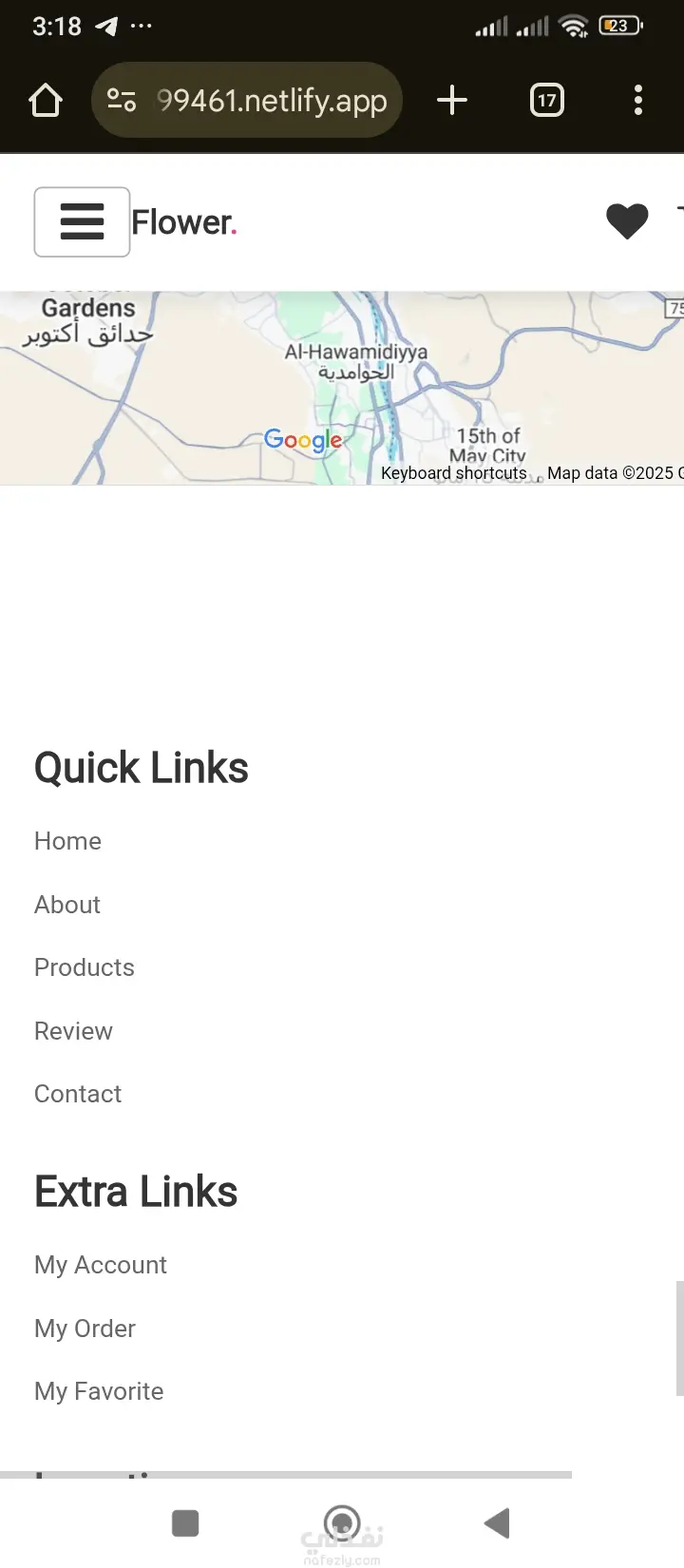Image resolution: width=684 pixels, height=1568 pixels.
Task: Visit the About link
Action: (x=67, y=905)
